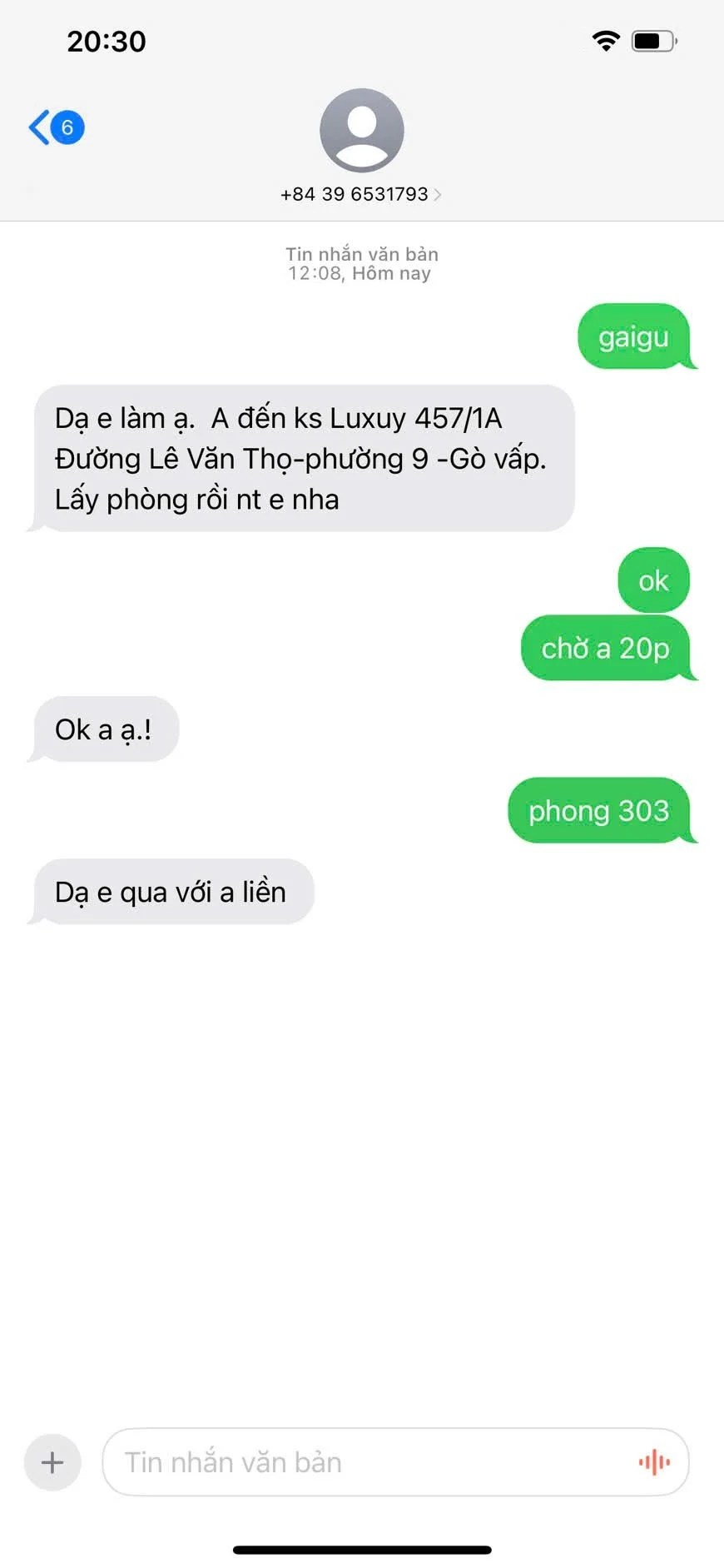This screenshot has height=1568, width=724.
Task: Go back to the messages list
Action: click(55, 127)
